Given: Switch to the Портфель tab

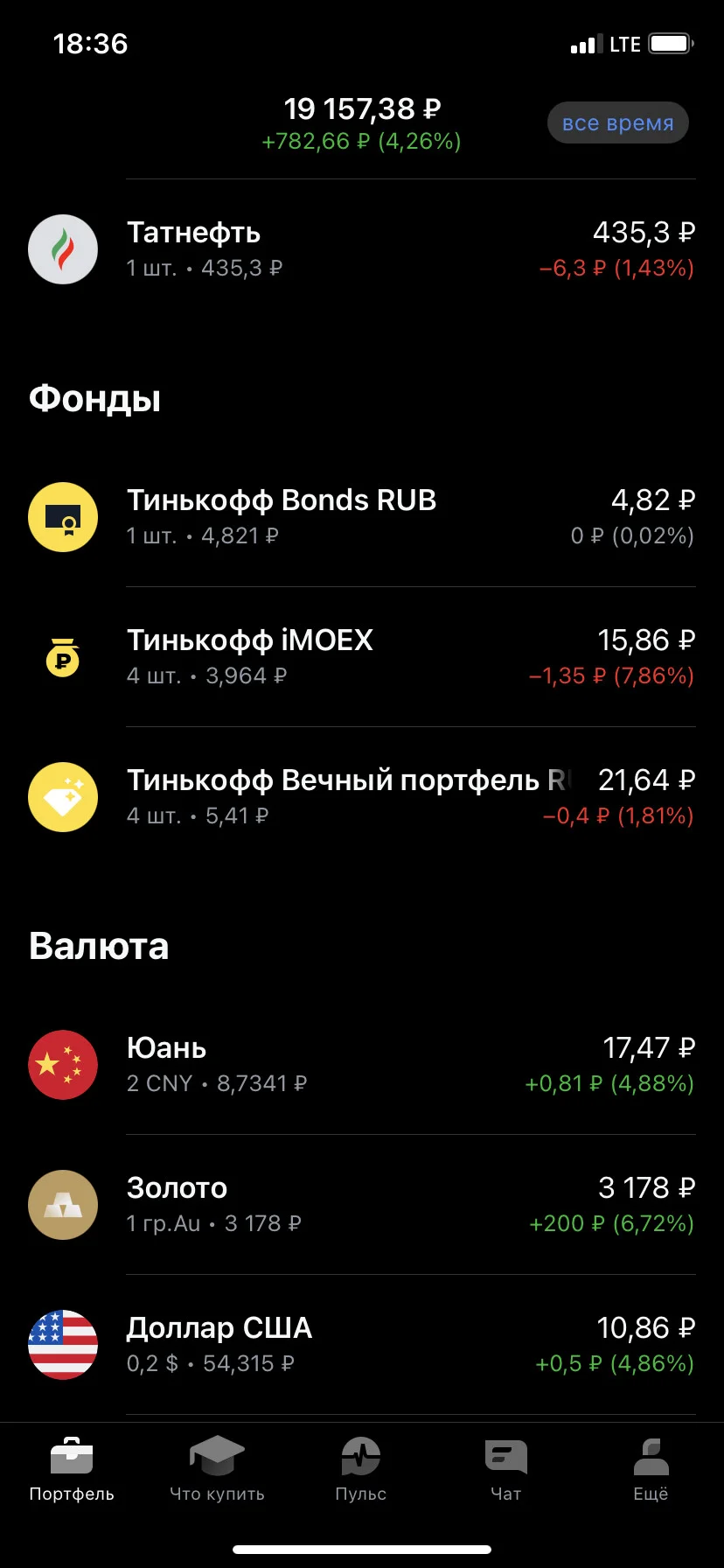Looking at the screenshot, I should 72,1470.
